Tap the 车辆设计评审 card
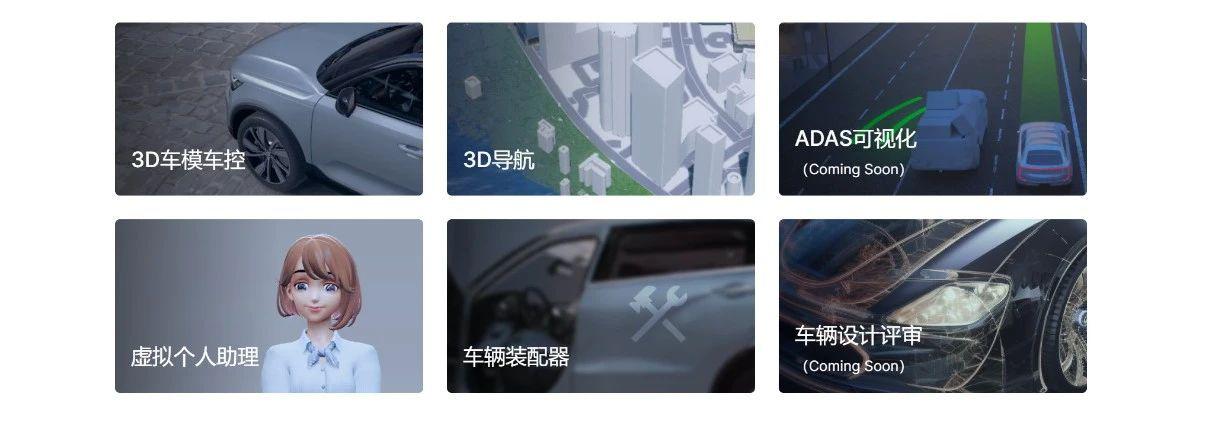The width and height of the screenshot is (1205, 423). (x=932, y=306)
